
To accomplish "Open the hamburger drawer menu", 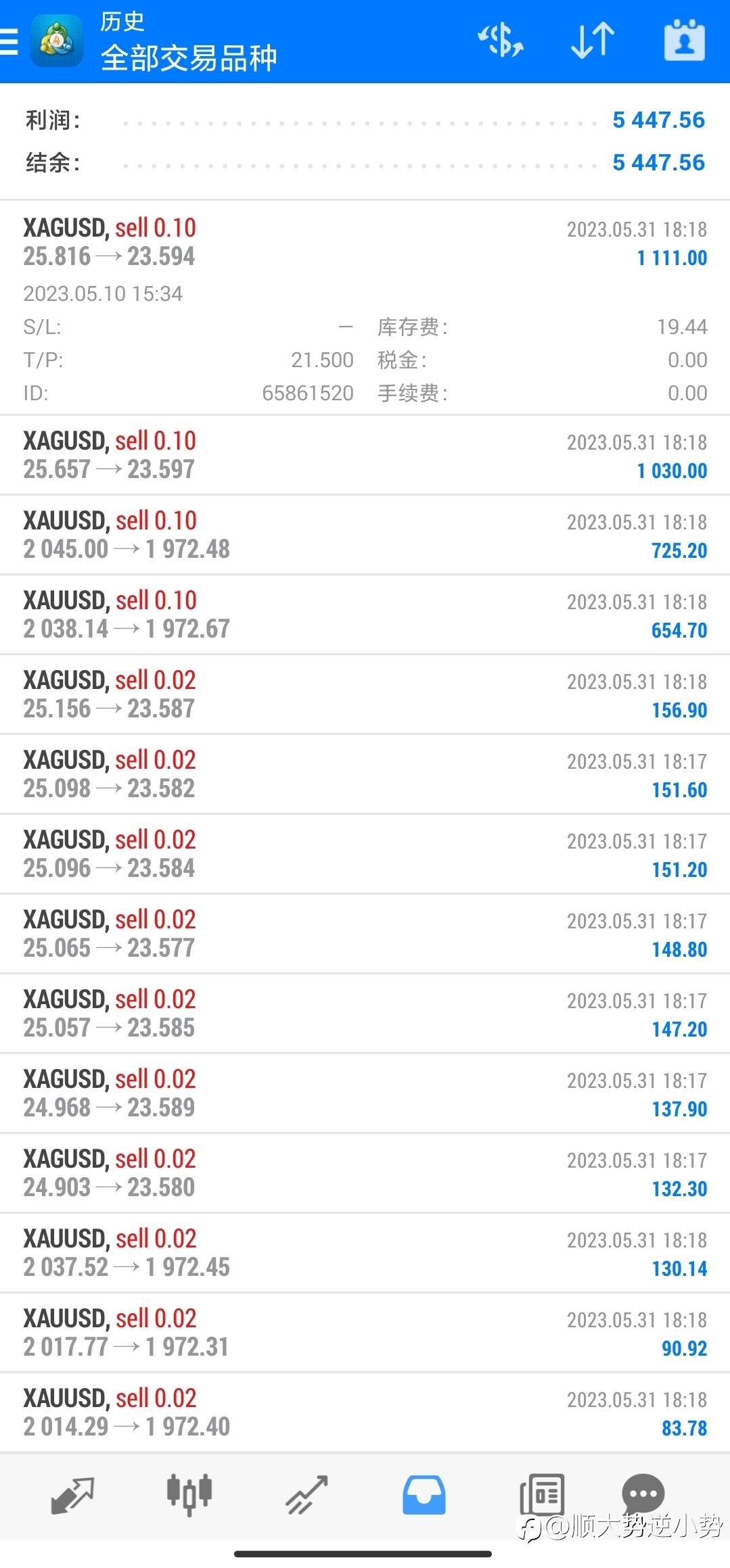I will (9, 41).
